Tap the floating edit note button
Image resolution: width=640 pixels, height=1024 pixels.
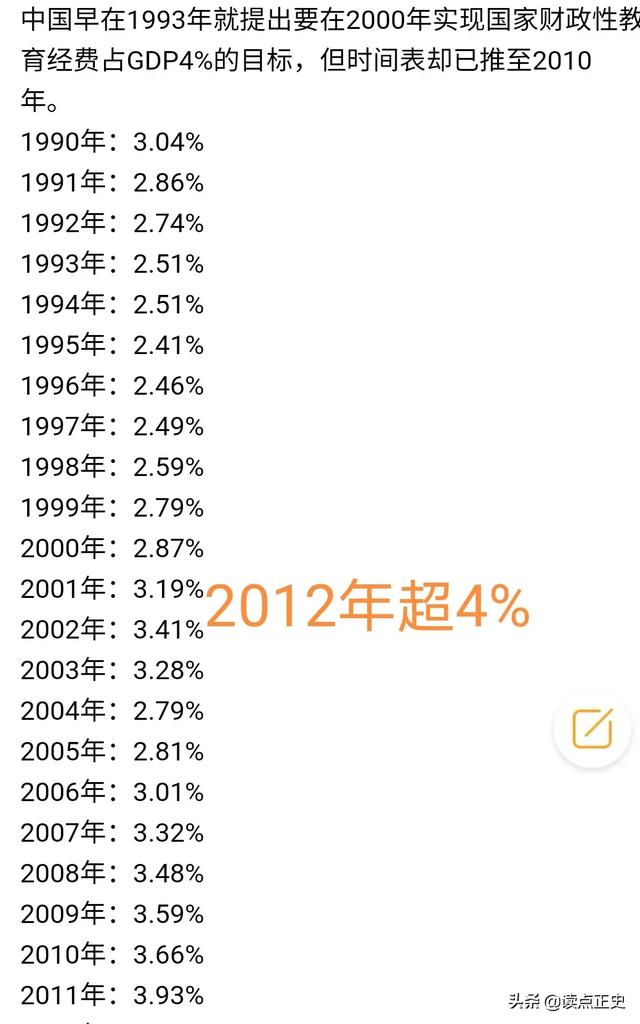(592, 729)
